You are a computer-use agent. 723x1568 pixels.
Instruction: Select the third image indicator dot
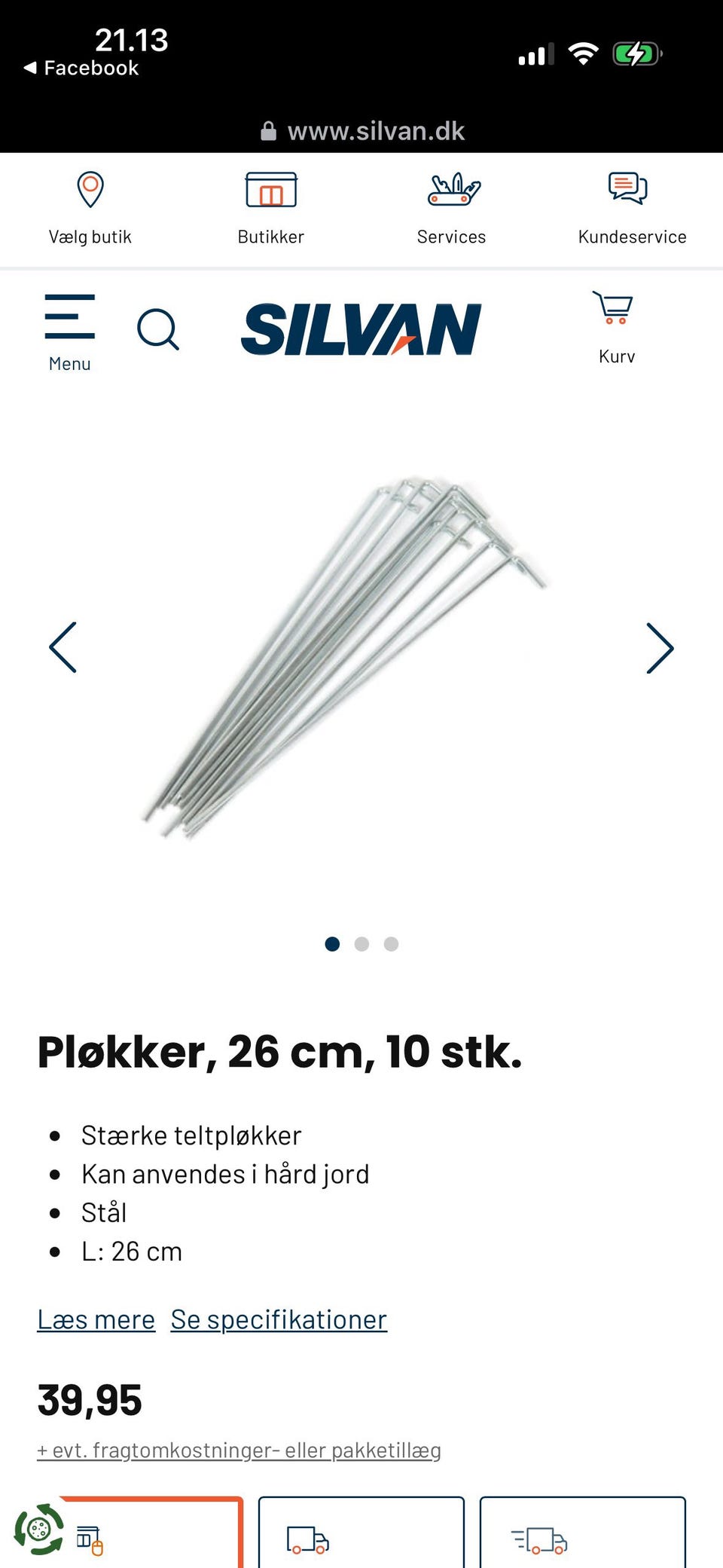click(x=391, y=943)
